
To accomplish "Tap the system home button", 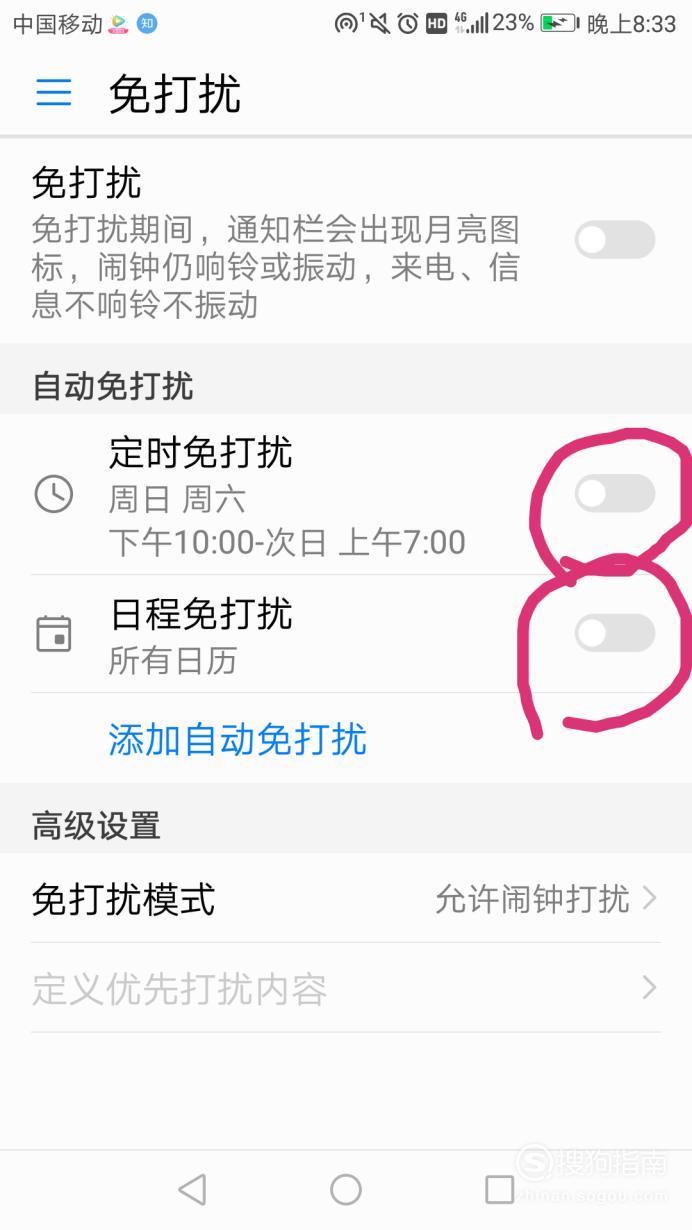I will click(346, 1189).
